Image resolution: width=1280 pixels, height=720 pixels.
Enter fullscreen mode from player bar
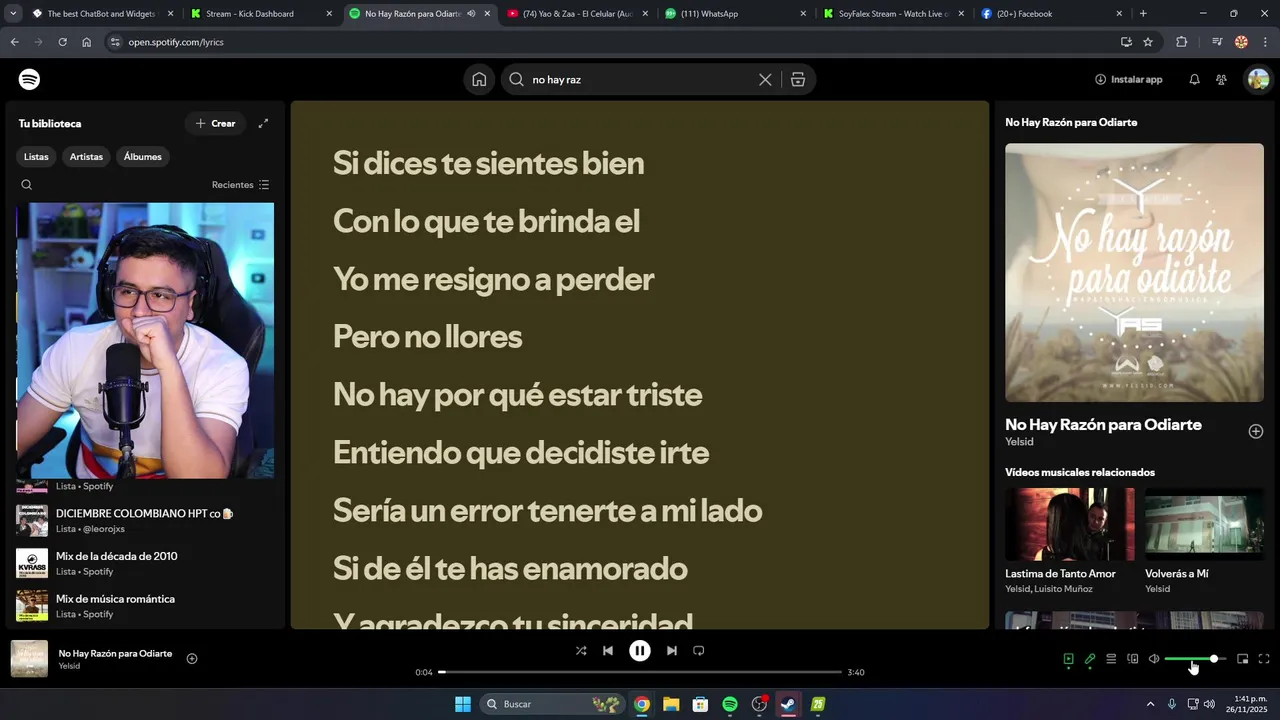tap(1264, 659)
